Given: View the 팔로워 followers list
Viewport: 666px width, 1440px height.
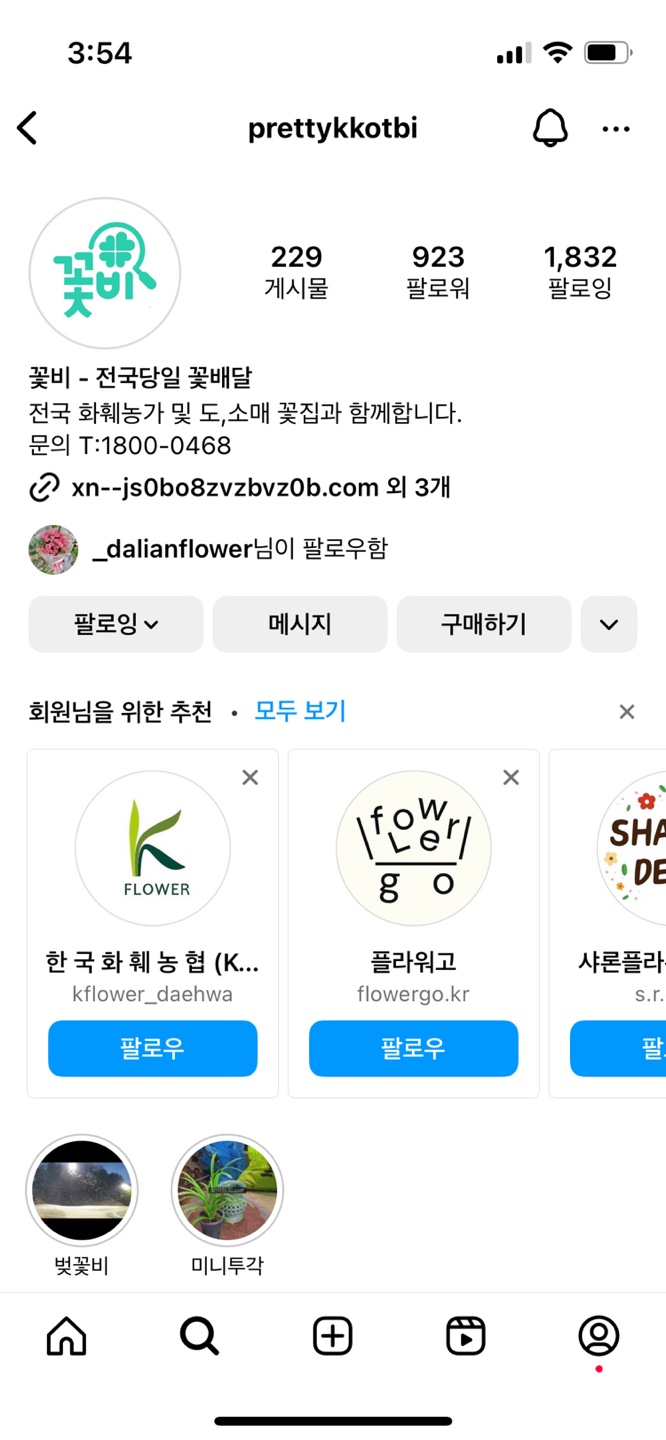Looking at the screenshot, I should click(438, 272).
